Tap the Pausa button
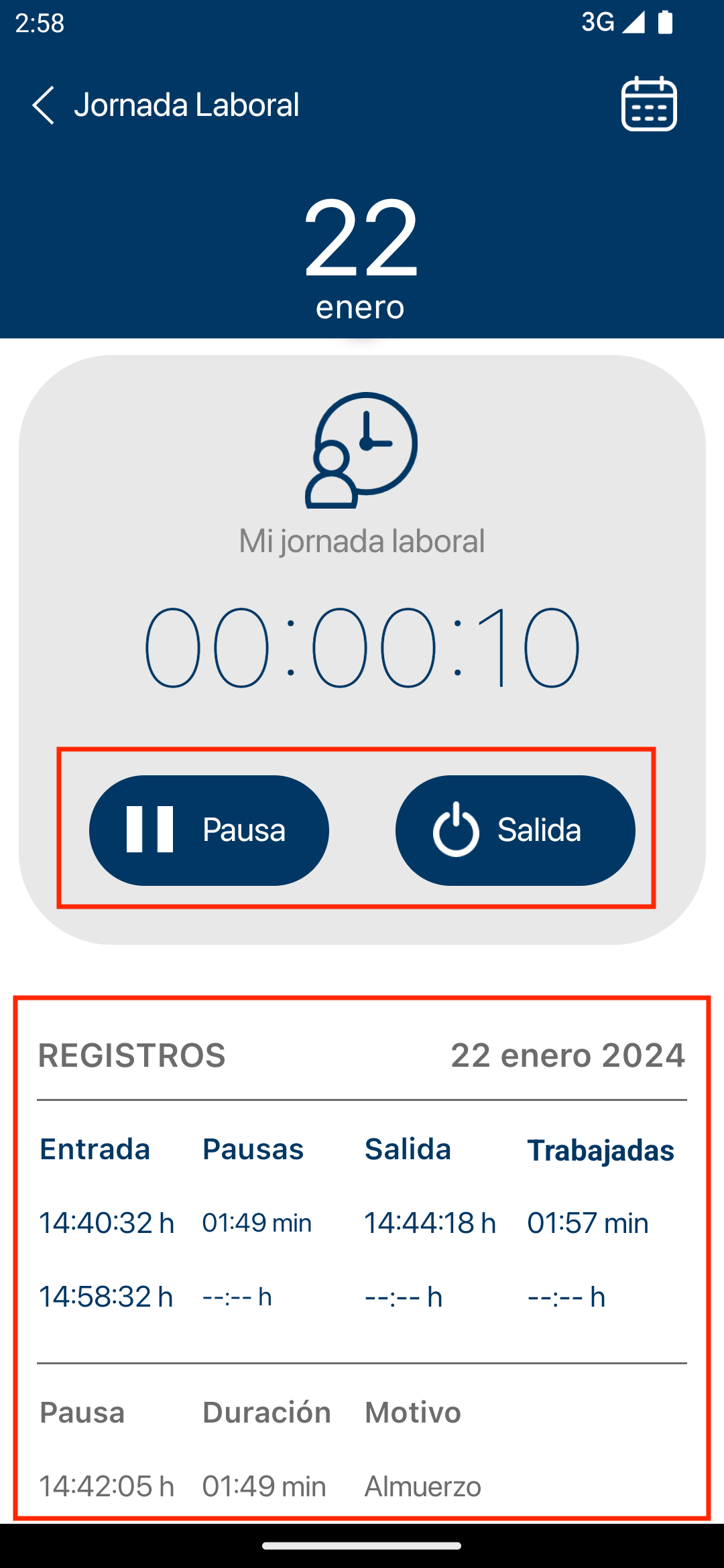 pyautogui.click(x=209, y=830)
